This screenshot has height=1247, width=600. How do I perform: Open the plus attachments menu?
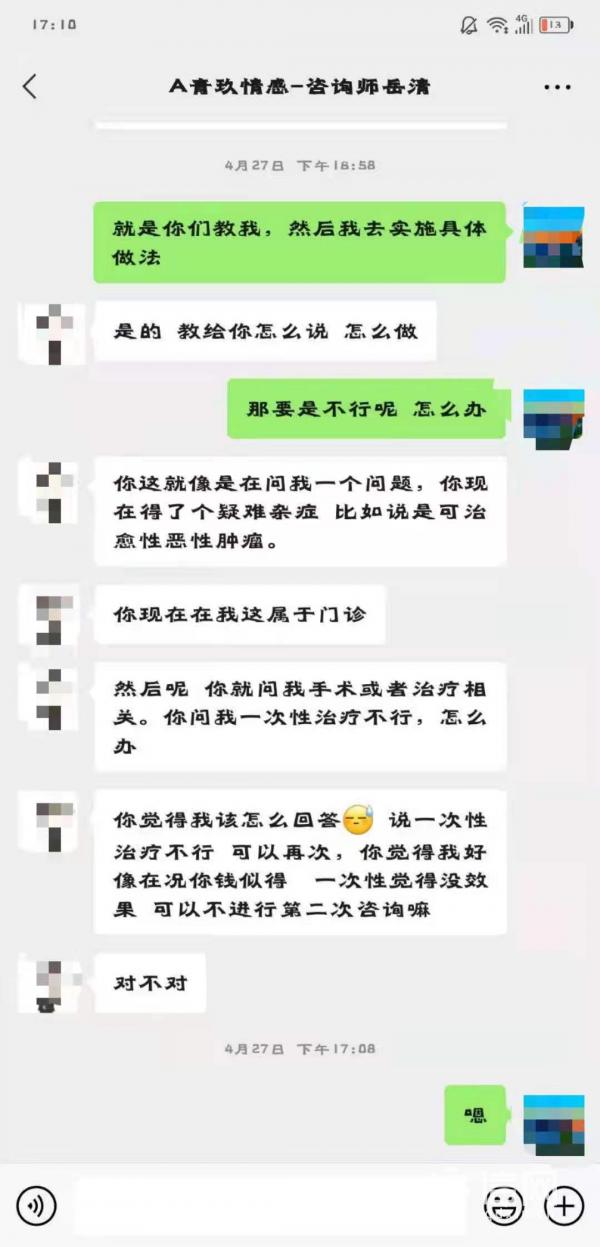coord(563,1205)
